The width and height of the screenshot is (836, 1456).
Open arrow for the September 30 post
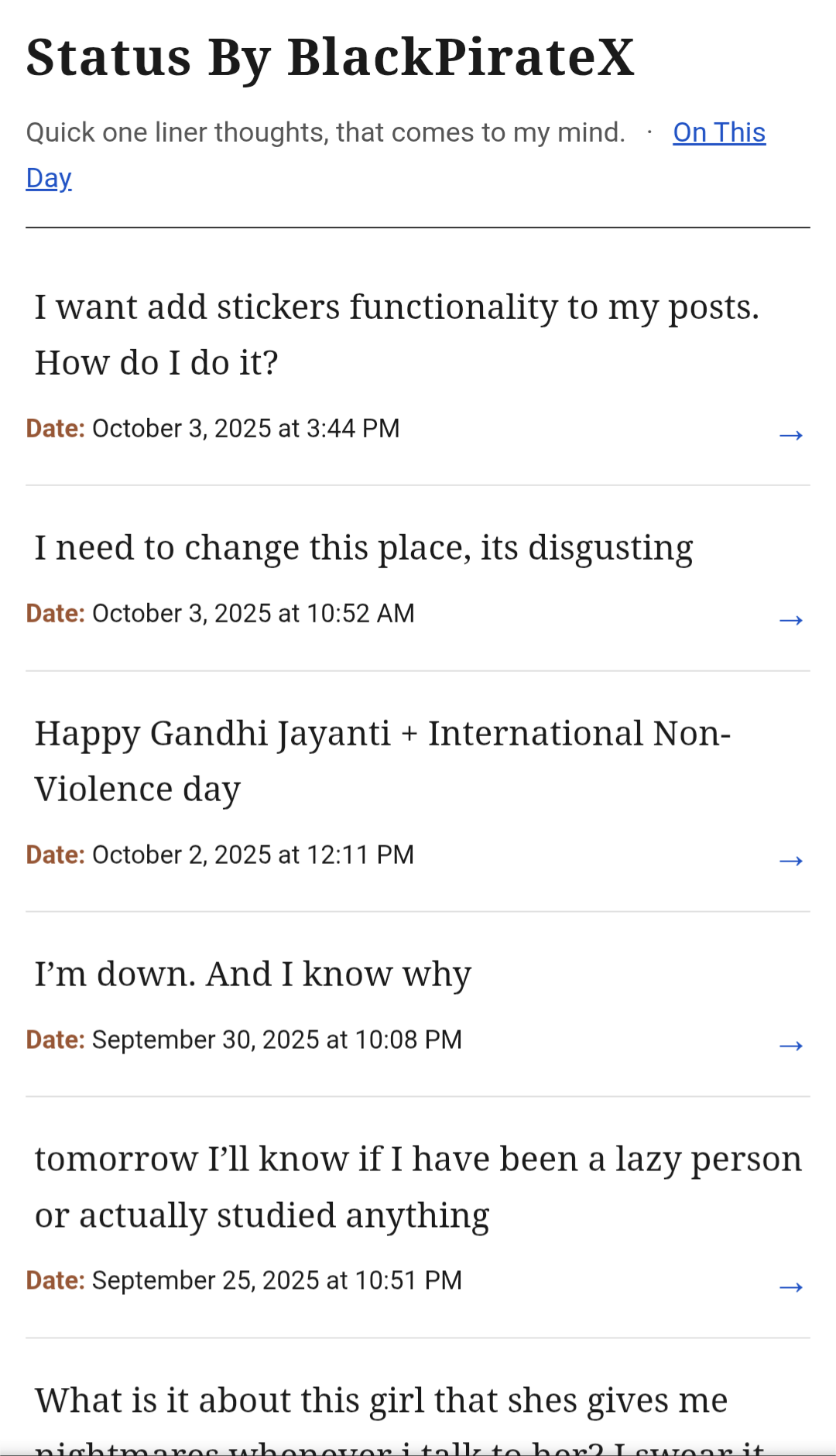tap(790, 1046)
